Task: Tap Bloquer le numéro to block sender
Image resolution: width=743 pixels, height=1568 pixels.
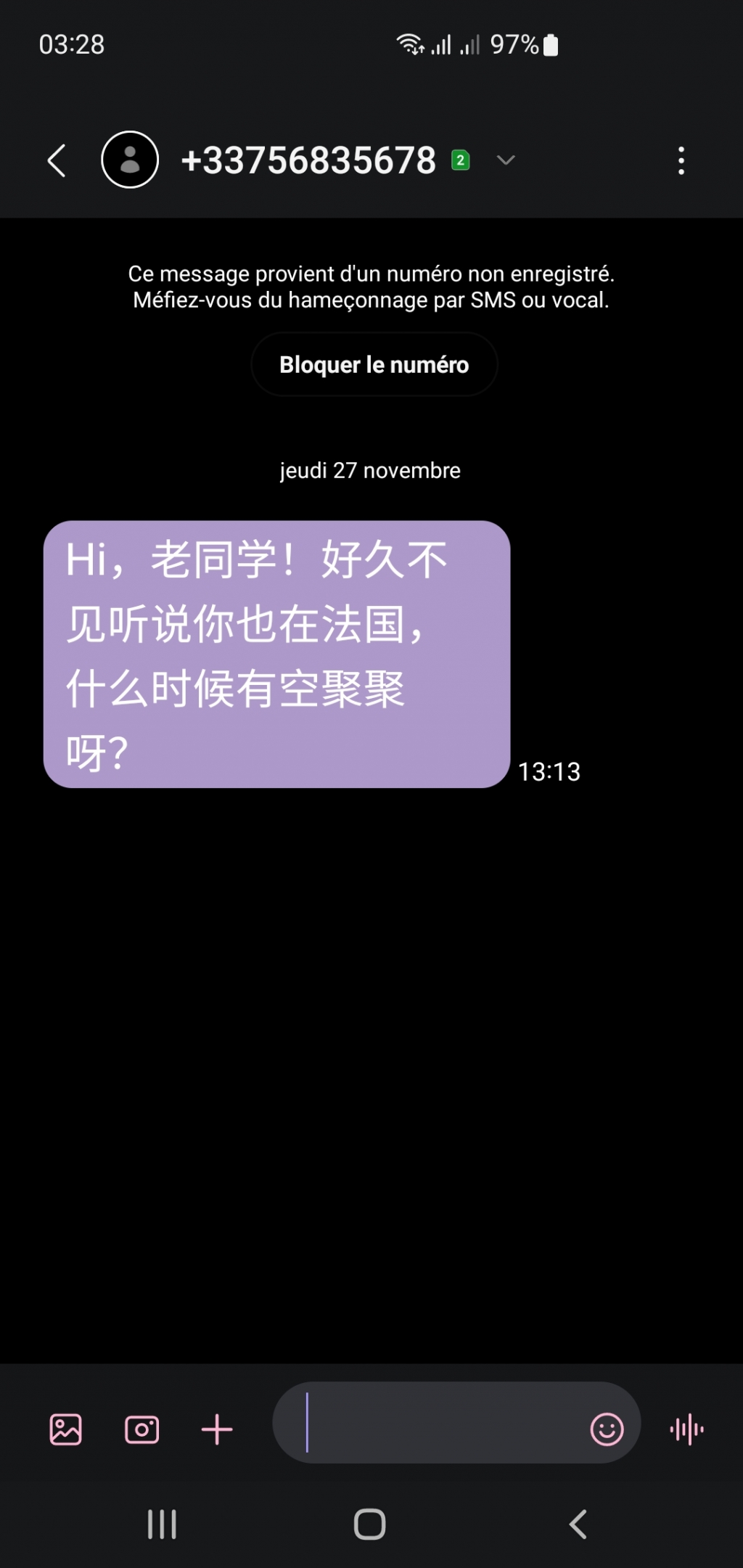Action: click(374, 364)
